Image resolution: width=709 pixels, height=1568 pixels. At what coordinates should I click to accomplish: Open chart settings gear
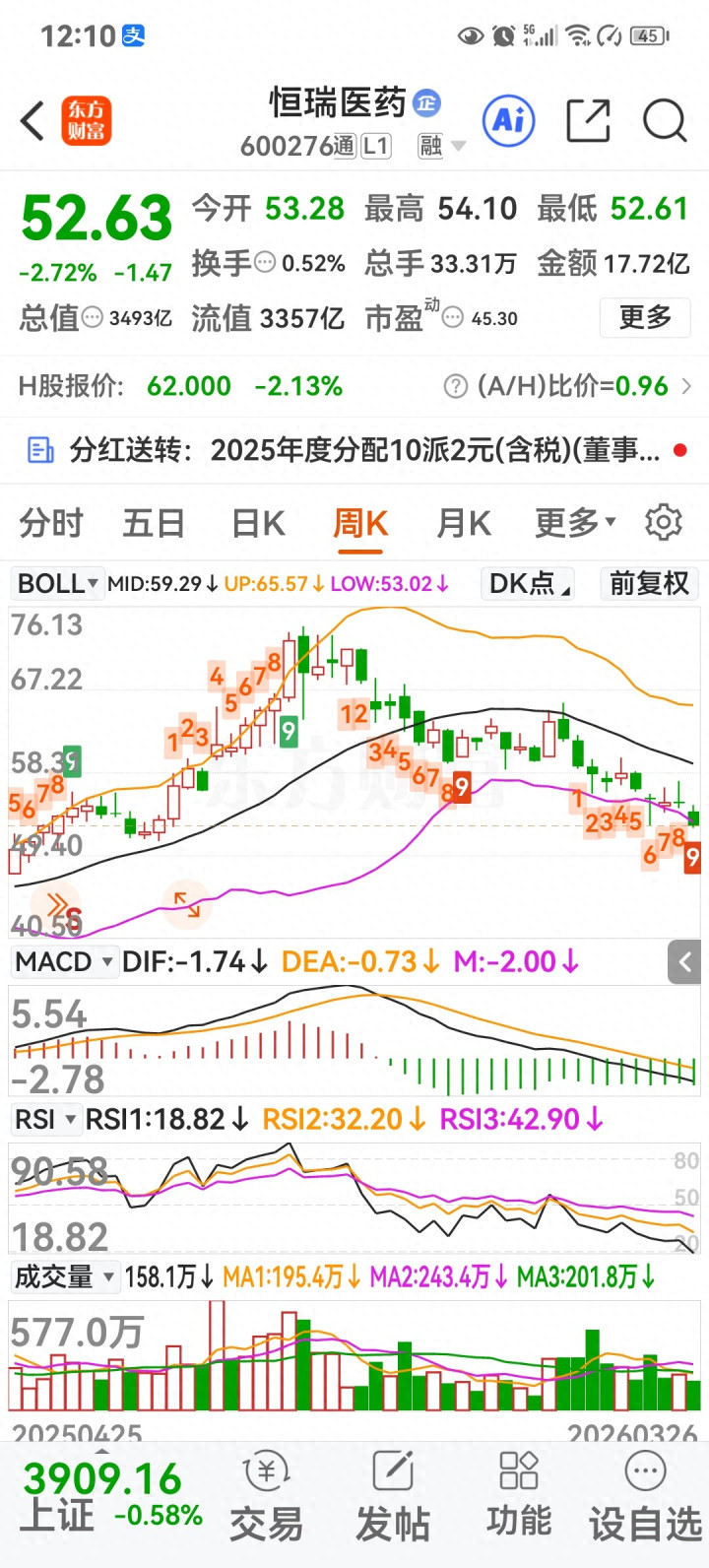[x=664, y=523]
